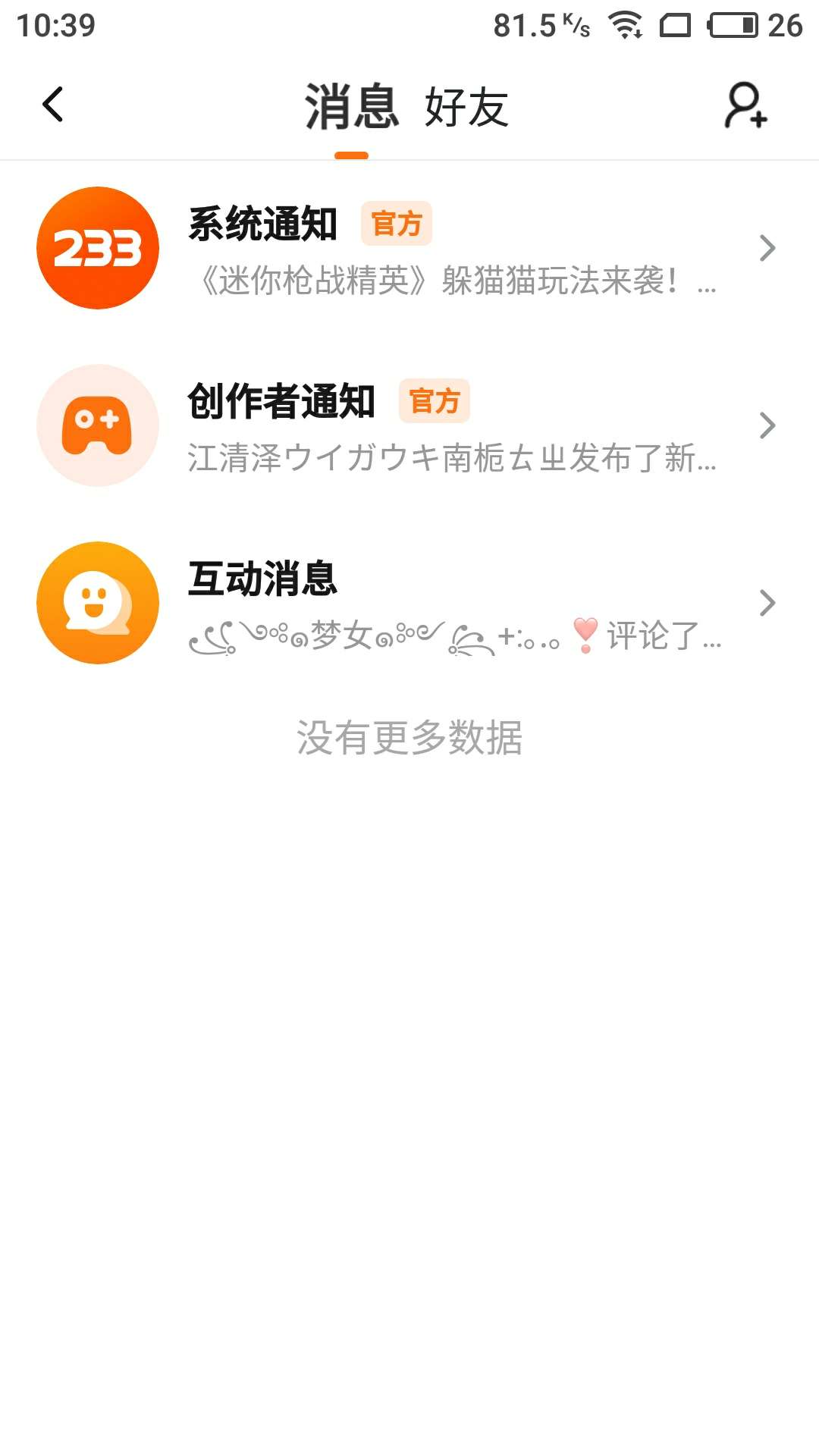Go back using the top-left arrow
The height and width of the screenshot is (1456, 819).
click(52, 105)
